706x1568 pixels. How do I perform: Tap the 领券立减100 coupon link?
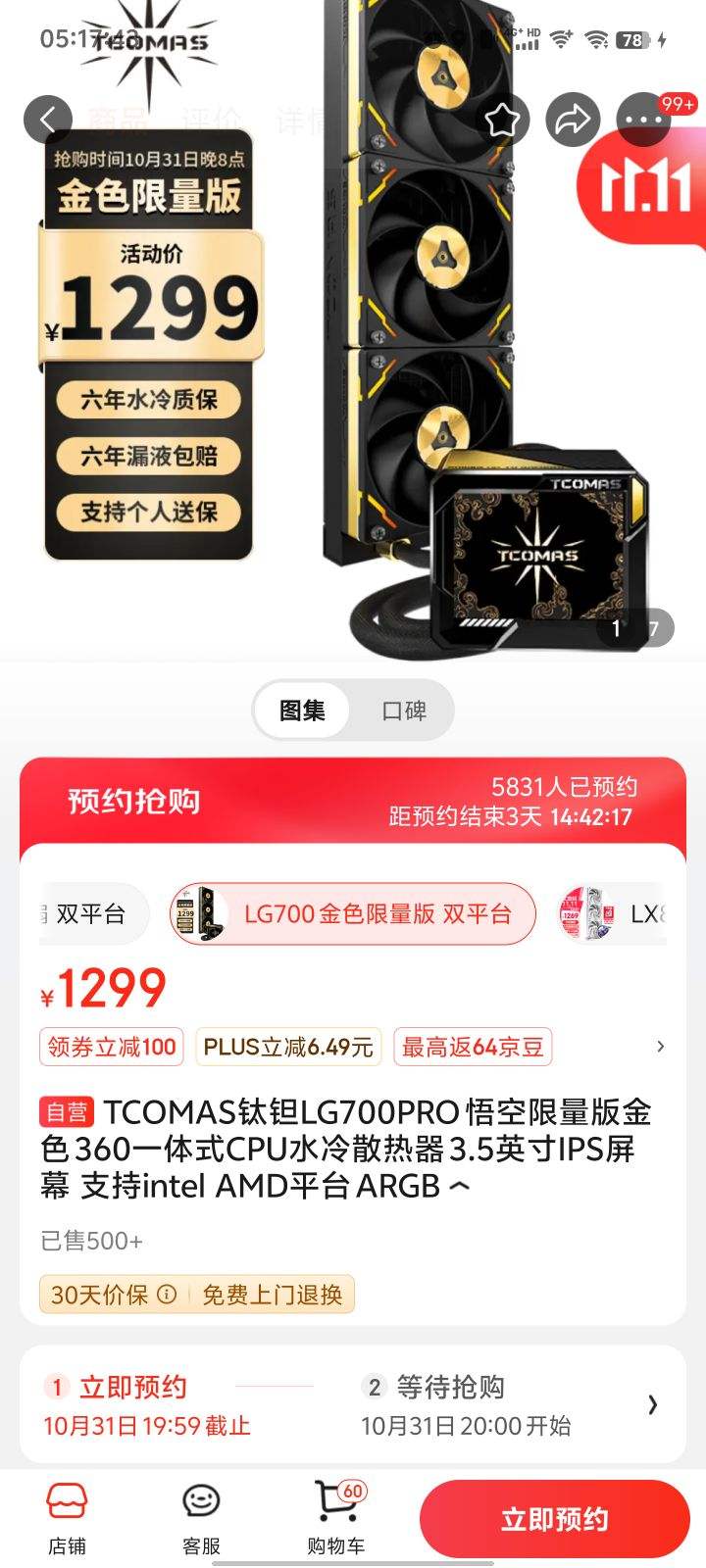[110, 1047]
